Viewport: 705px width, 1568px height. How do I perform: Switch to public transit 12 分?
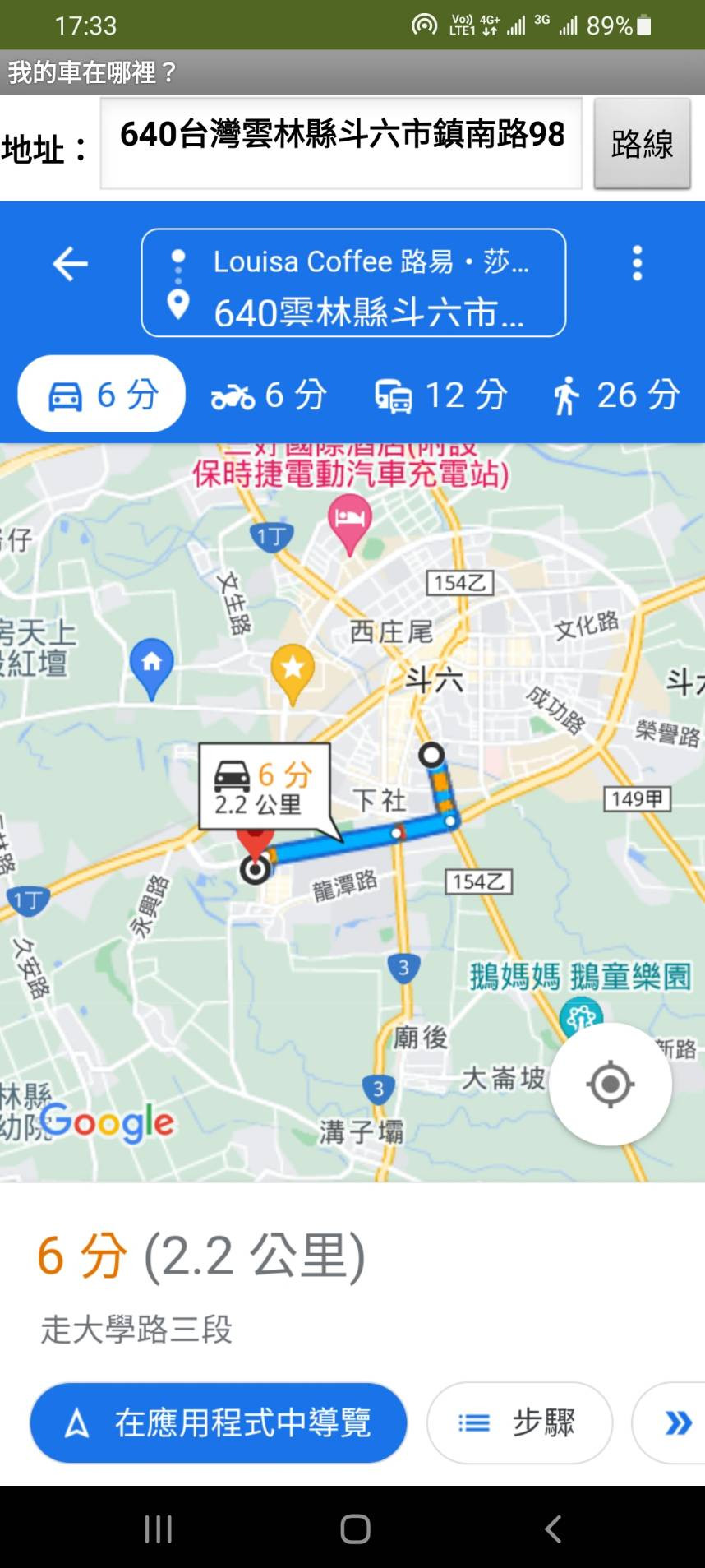[440, 395]
